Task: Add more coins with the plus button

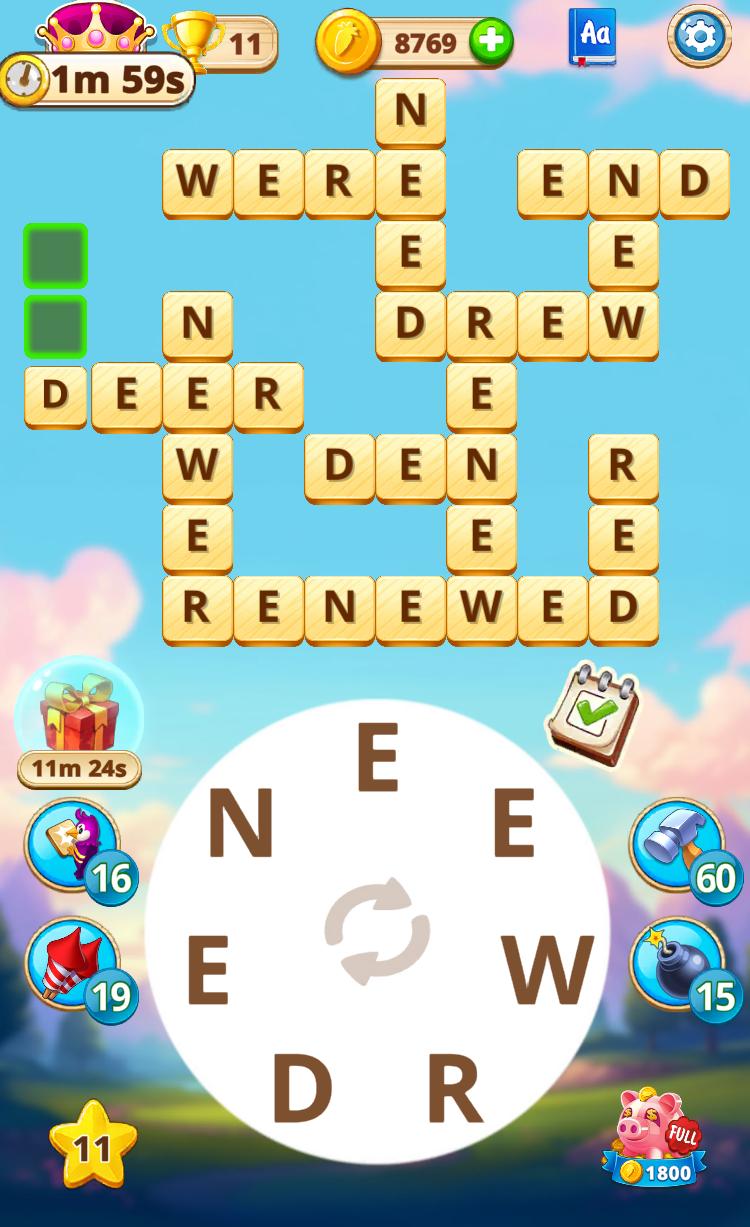Action: point(490,42)
